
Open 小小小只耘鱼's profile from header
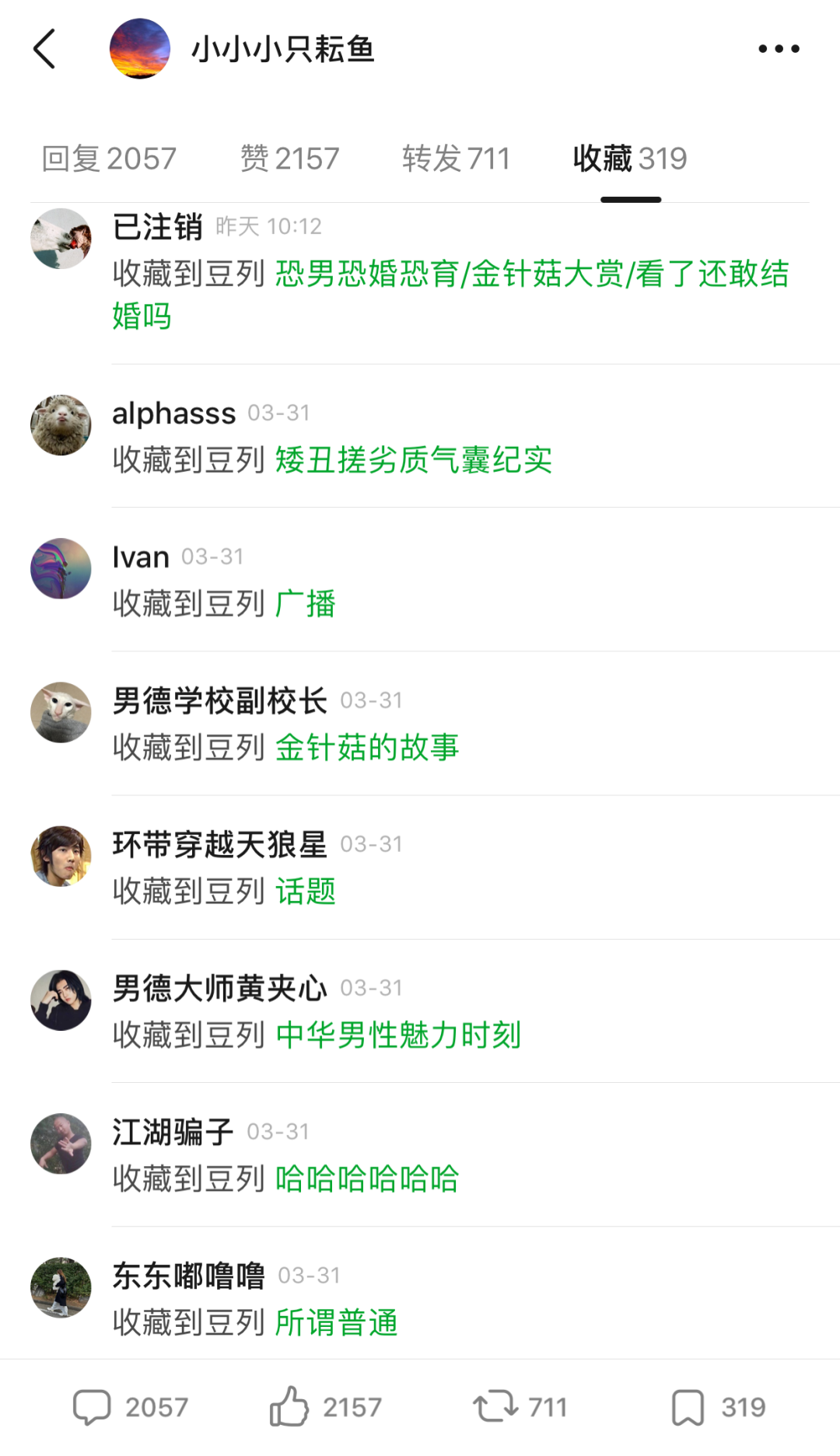point(140,49)
